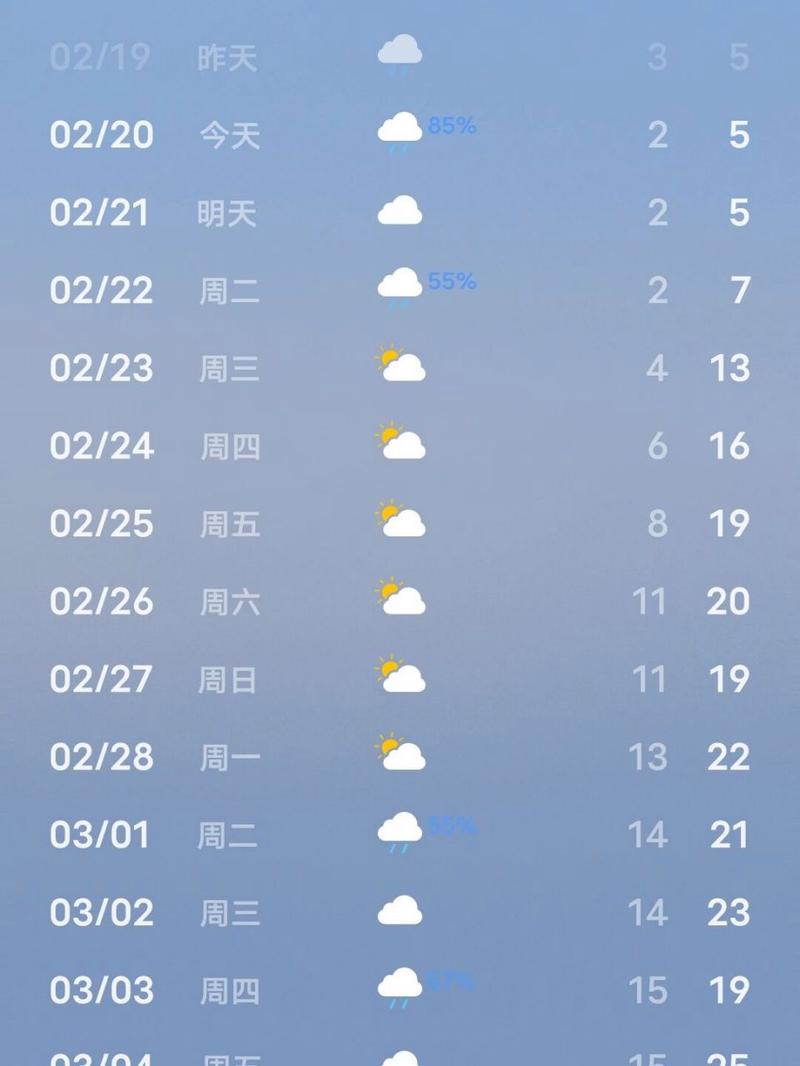Image resolution: width=800 pixels, height=1066 pixels.
Task: Tap the rain icon with drops for 03/03
Action: (x=400, y=986)
